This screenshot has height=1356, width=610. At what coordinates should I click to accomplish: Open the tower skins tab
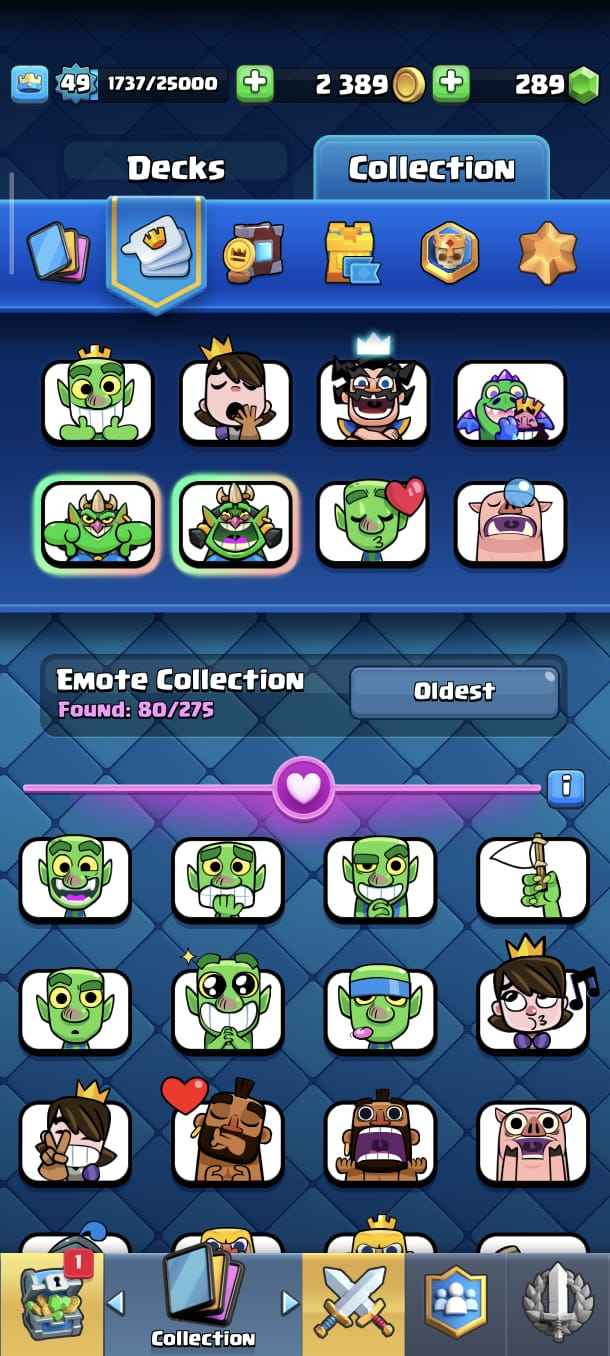pos(351,251)
